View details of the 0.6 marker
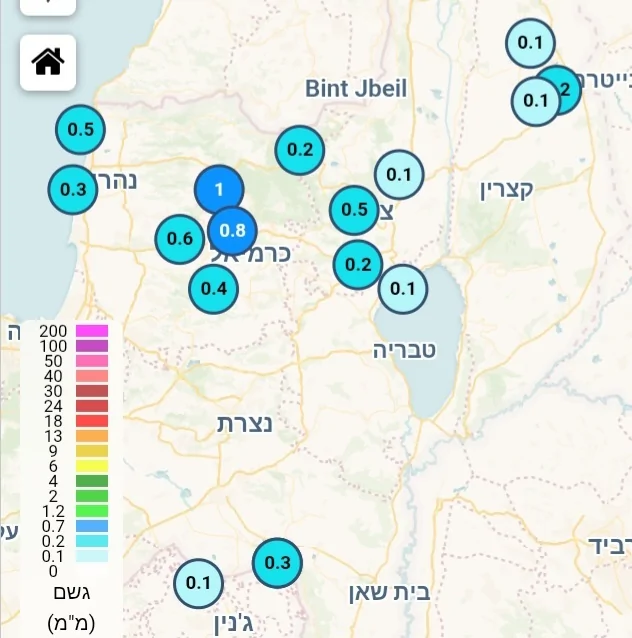Screen dimensions: 632x638 [x=180, y=238]
